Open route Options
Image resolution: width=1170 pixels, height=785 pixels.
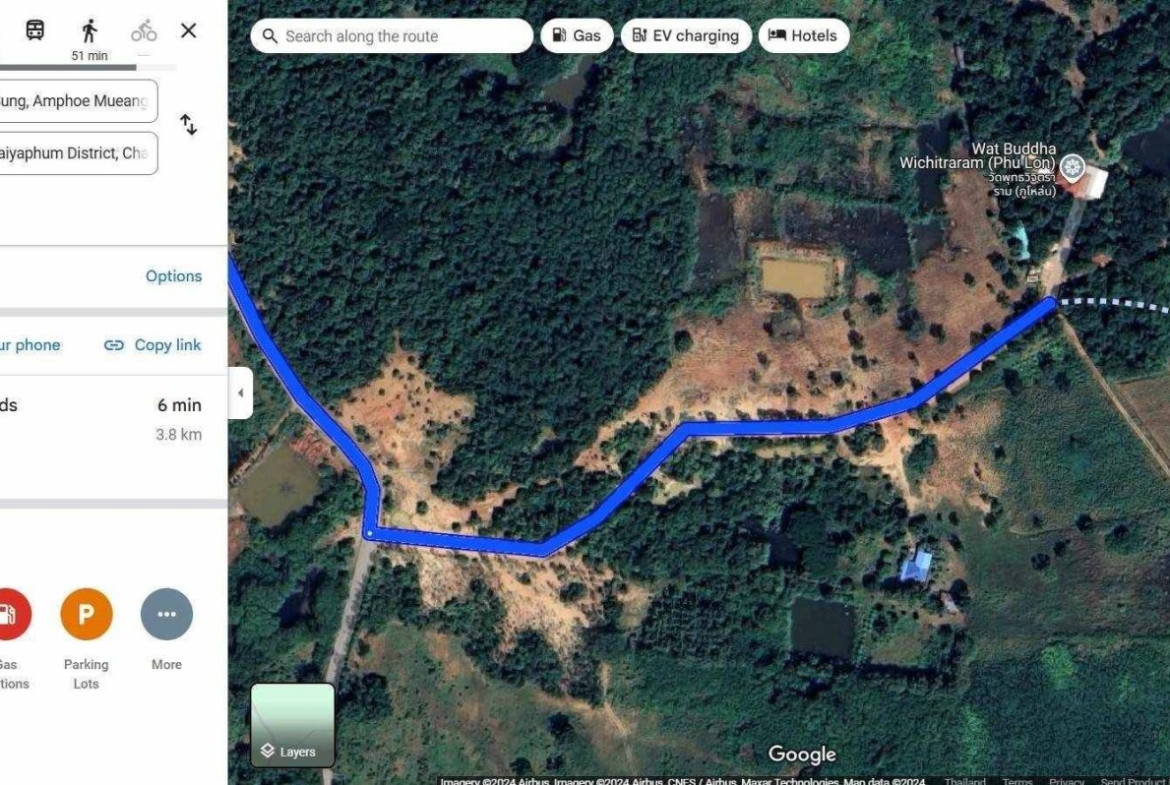173,276
